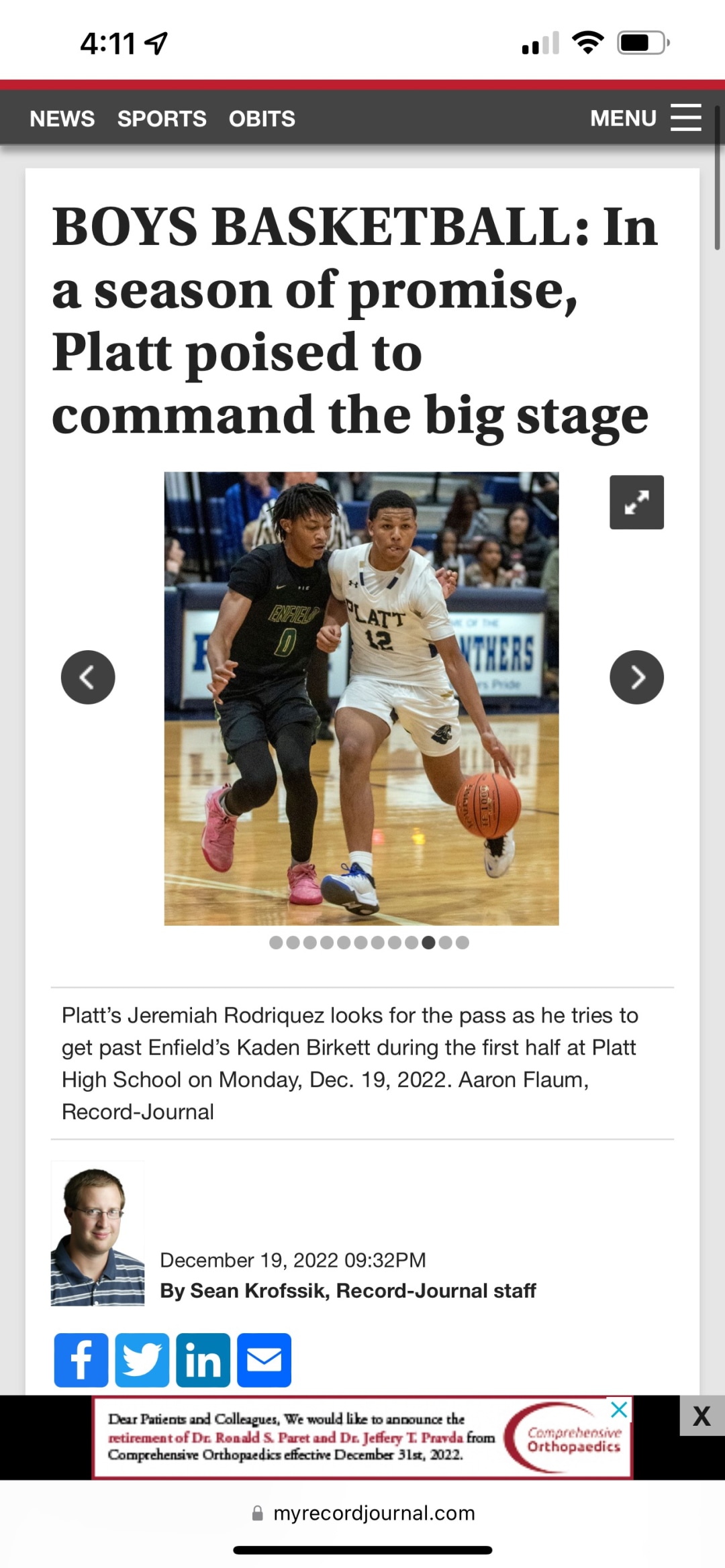The image size is (725, 1568).
Task: Advance to the next gallery photo
Action: click(x=636, y=677)
